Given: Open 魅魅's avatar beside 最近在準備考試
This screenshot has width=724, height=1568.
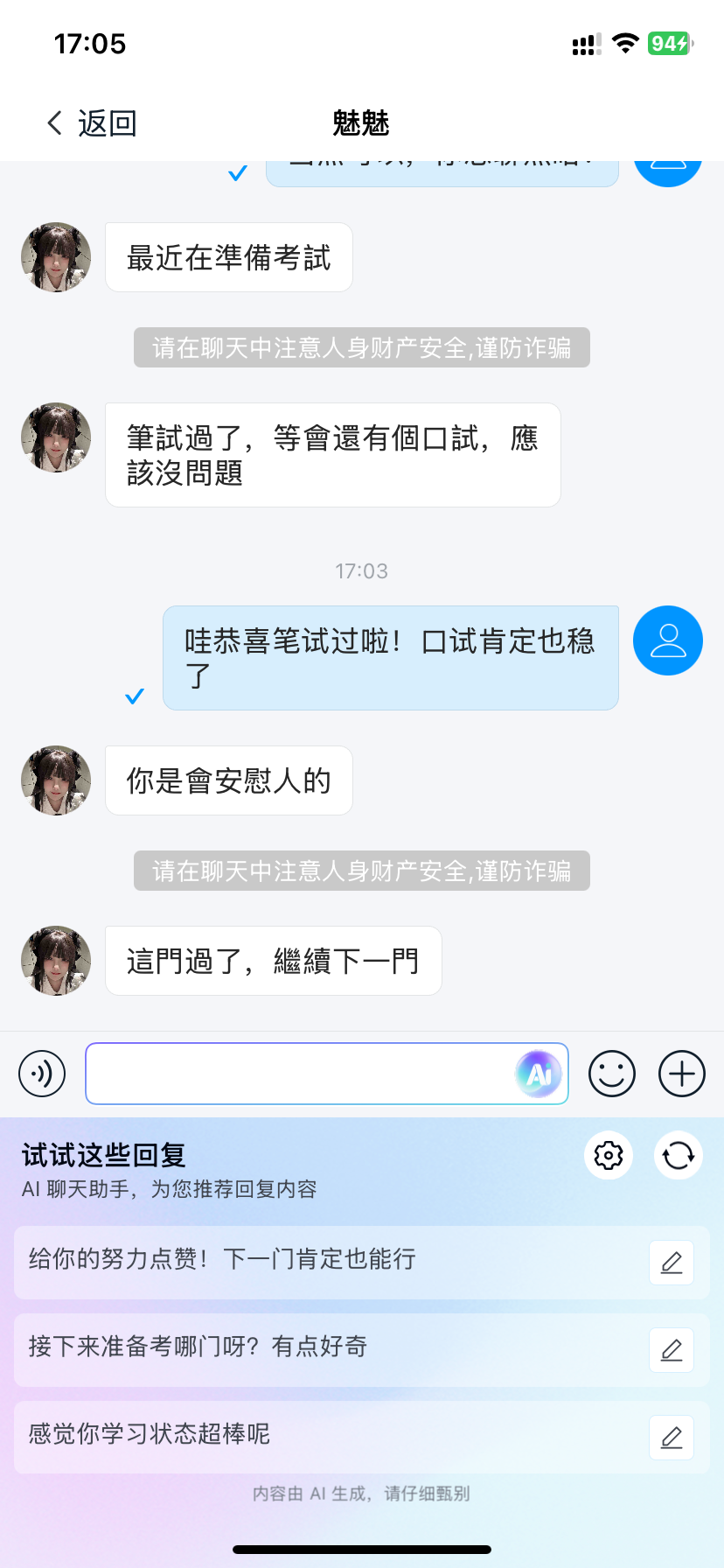Looking at the screenshot, I should pos(56,257).
